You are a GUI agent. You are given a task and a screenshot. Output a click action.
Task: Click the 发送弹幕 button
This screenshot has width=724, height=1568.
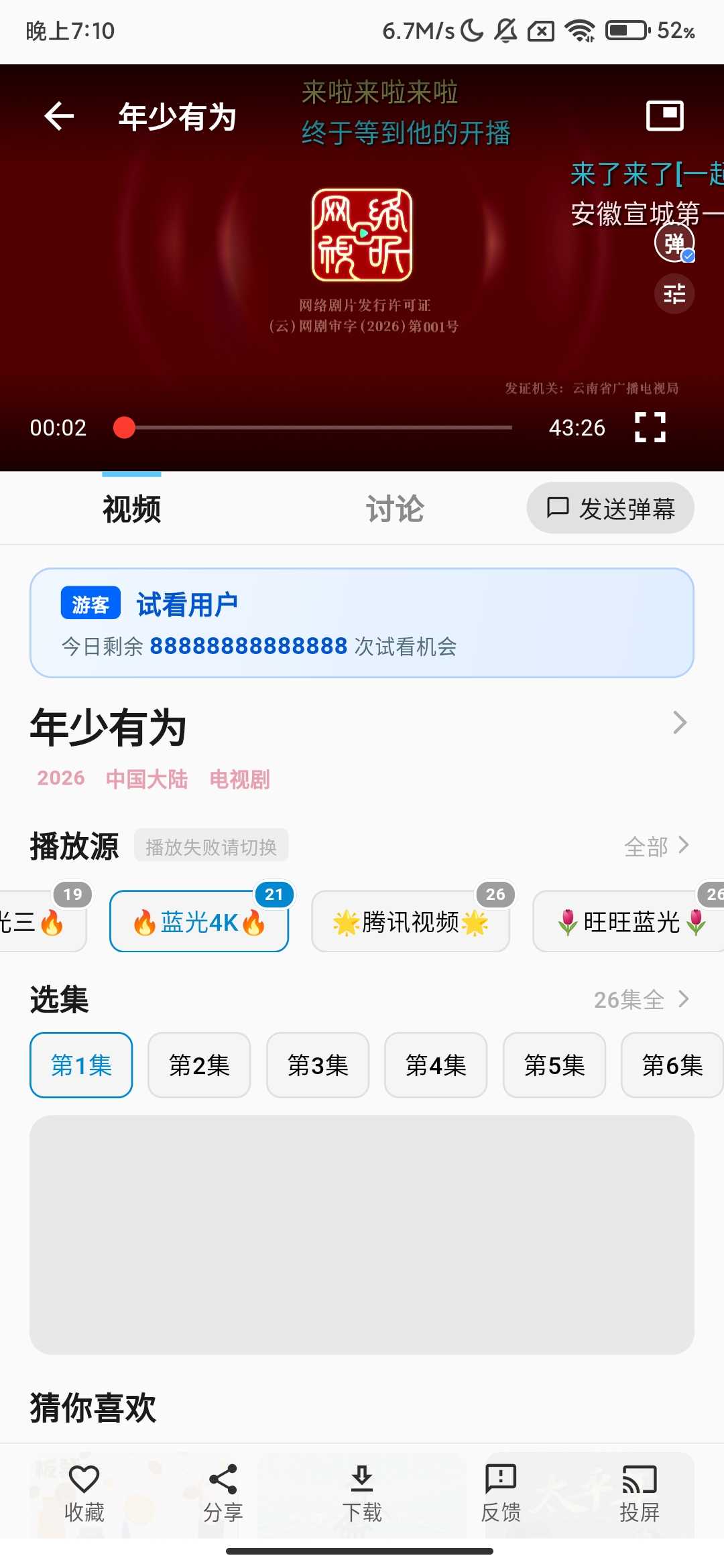pyautogui.click(x=609, y=508)
